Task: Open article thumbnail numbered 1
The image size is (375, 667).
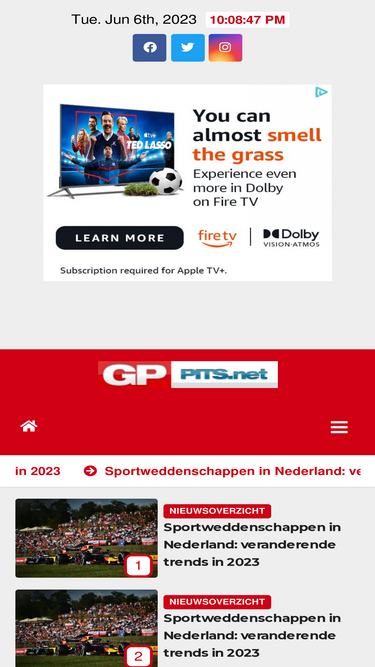Action: pos(86,538)
